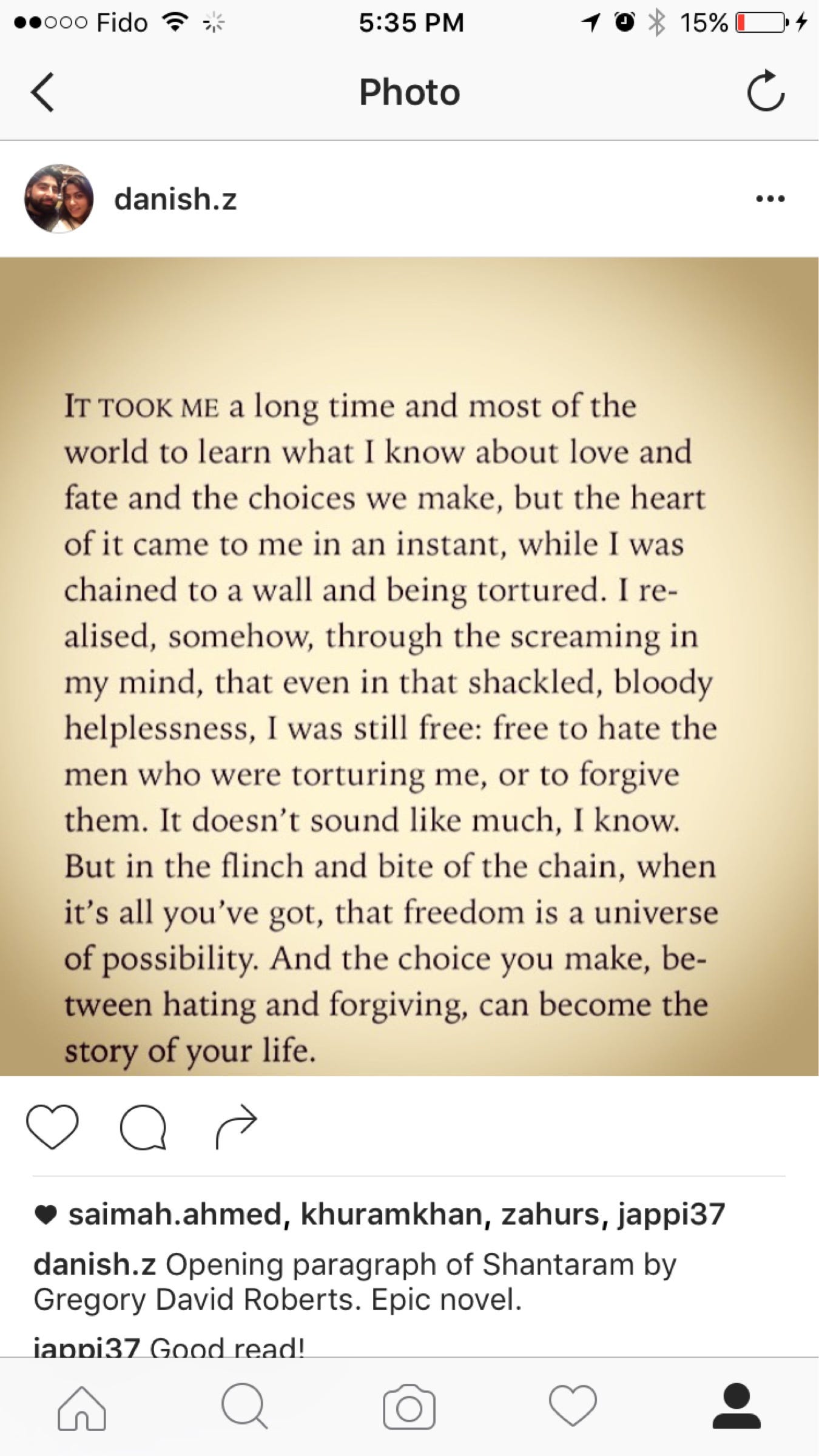Share the post via arrow icon
The image size is (819, 1456).
click(x=237, y=1126)
